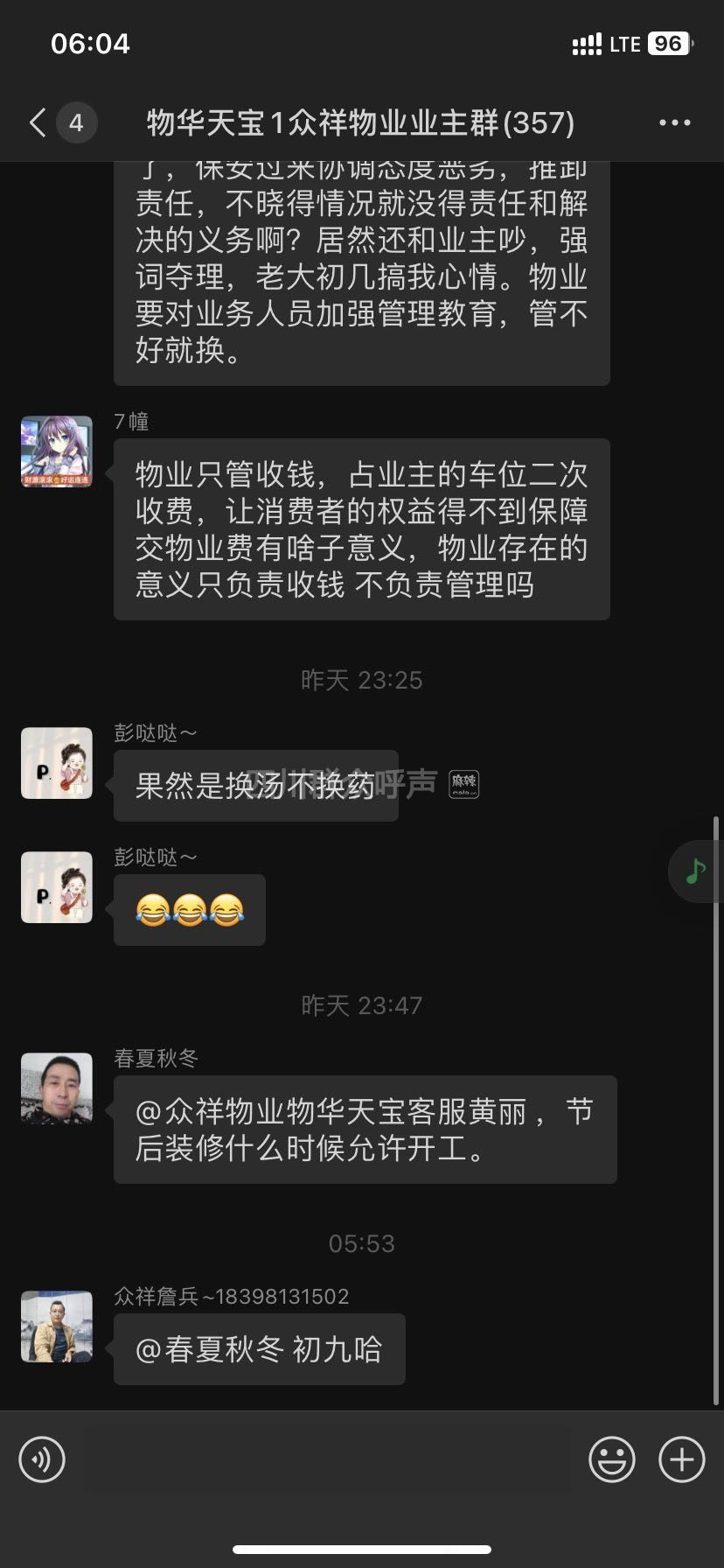Open 彭哒哒's avatar beside laughing emojis
The height and width of the screenshot is (1568, 724).
point(57,887)
